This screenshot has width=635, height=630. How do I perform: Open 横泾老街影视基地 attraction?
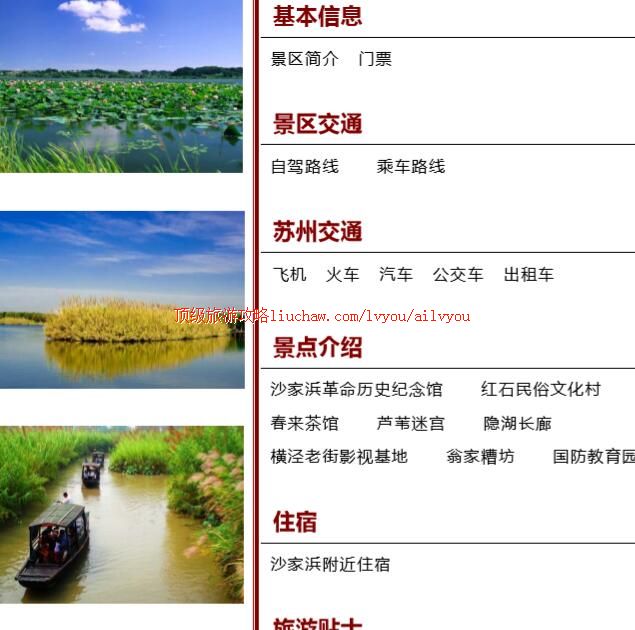(x=339, y=457)
